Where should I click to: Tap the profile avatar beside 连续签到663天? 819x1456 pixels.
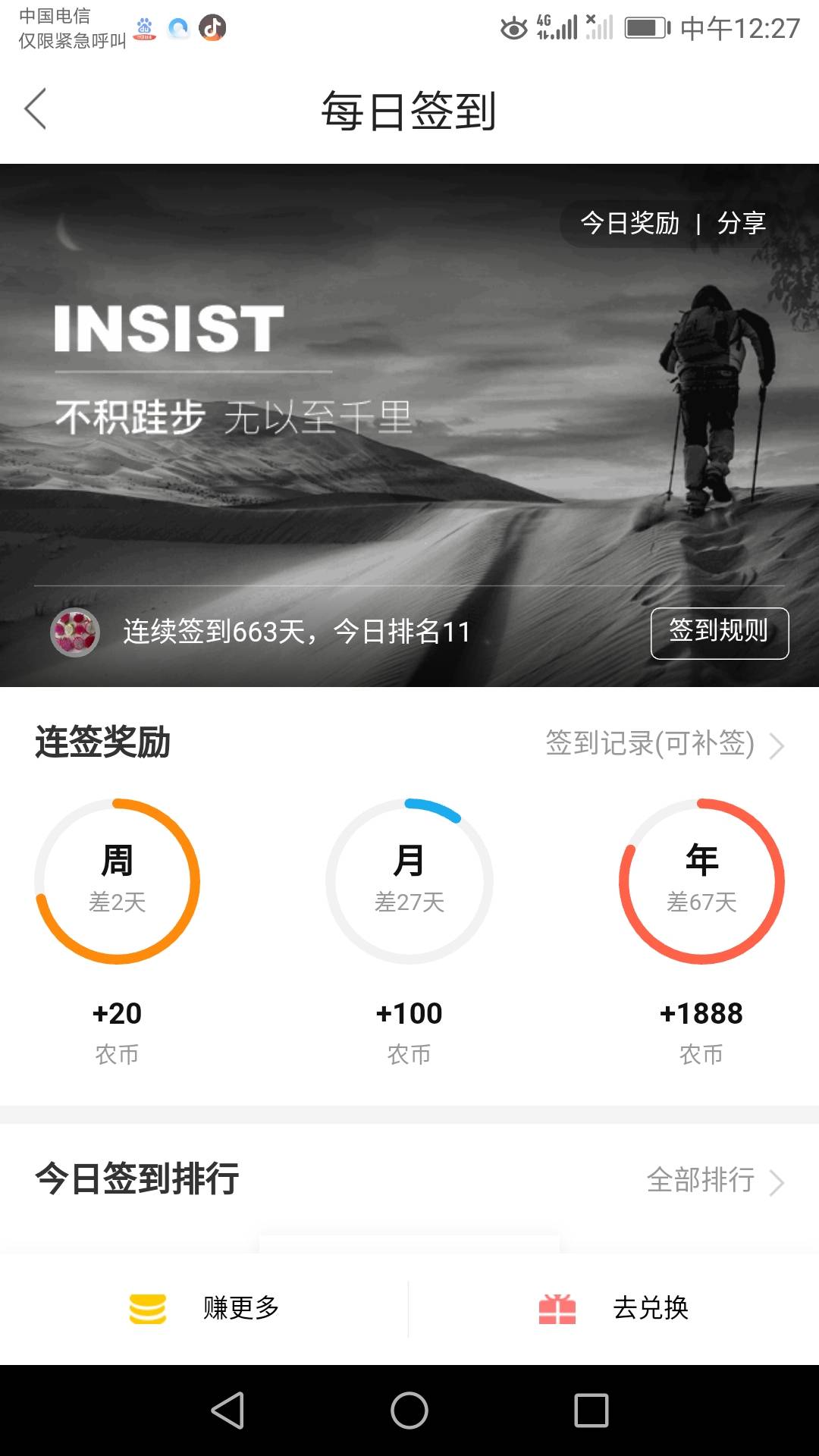tap(75, 632)
